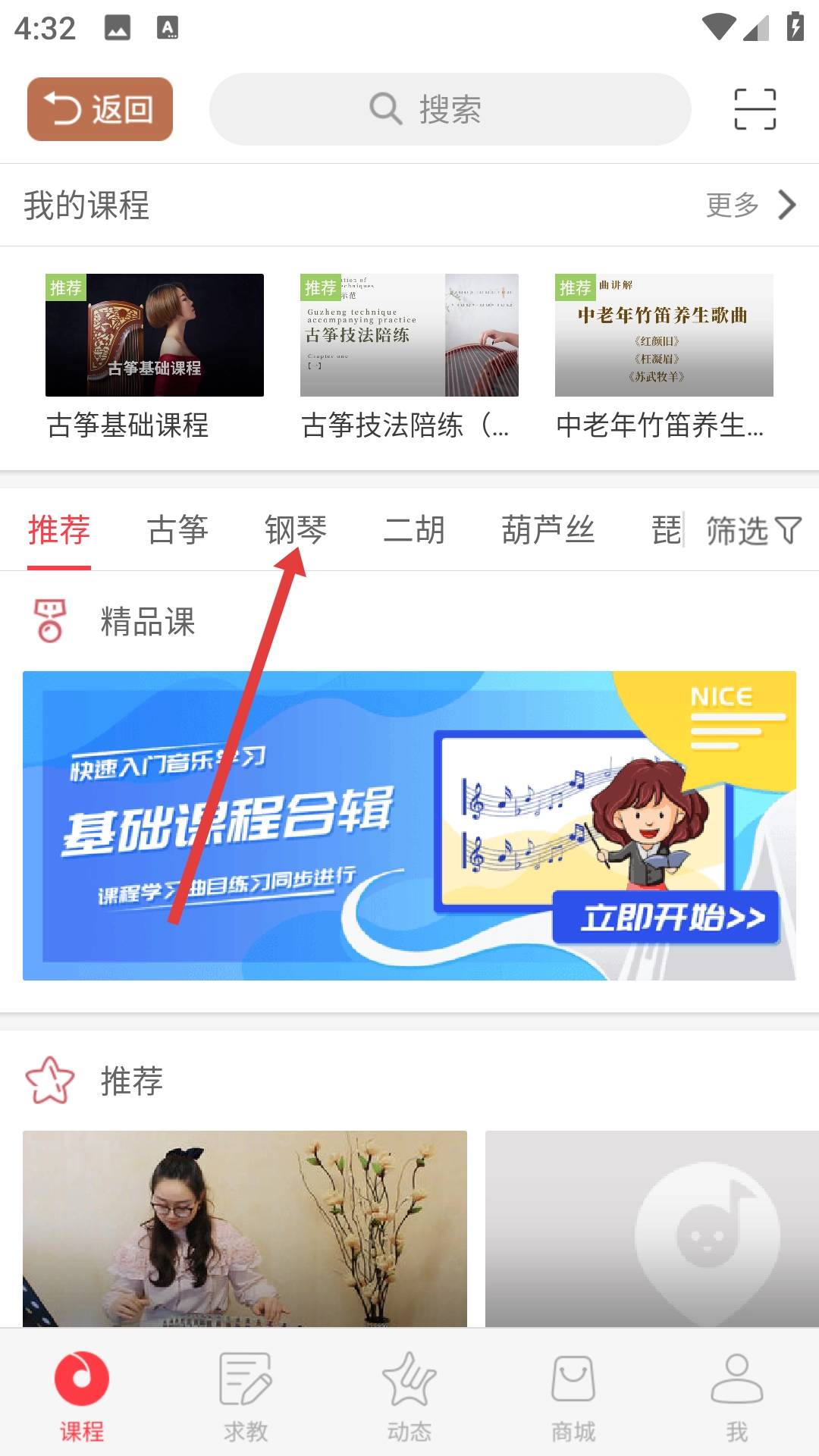
Task: Open the 商城 store tab
Action: click(573, 1395)
